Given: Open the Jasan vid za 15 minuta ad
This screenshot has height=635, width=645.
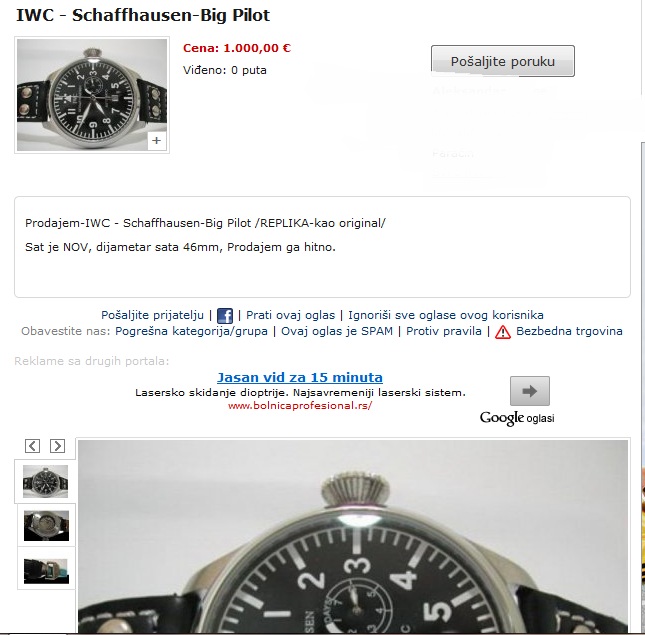Looking at the screenshot, I should [300, 377].
